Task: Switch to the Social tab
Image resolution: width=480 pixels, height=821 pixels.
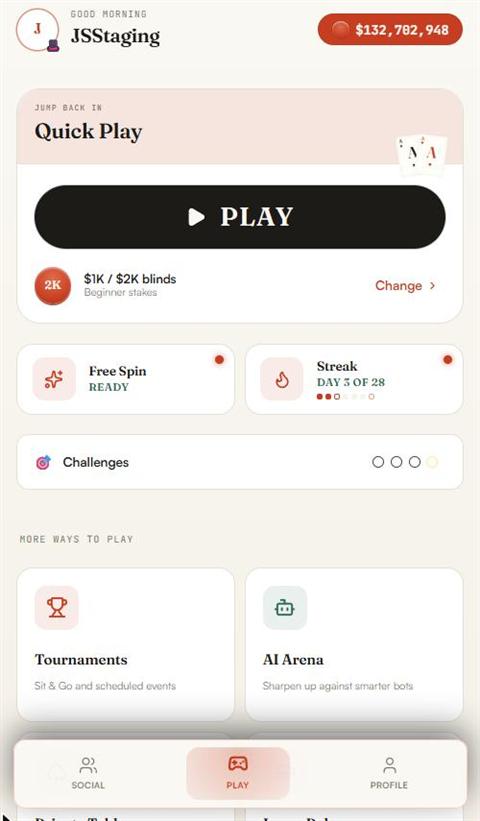Action: pyautogui.click(x=88, y=773)
